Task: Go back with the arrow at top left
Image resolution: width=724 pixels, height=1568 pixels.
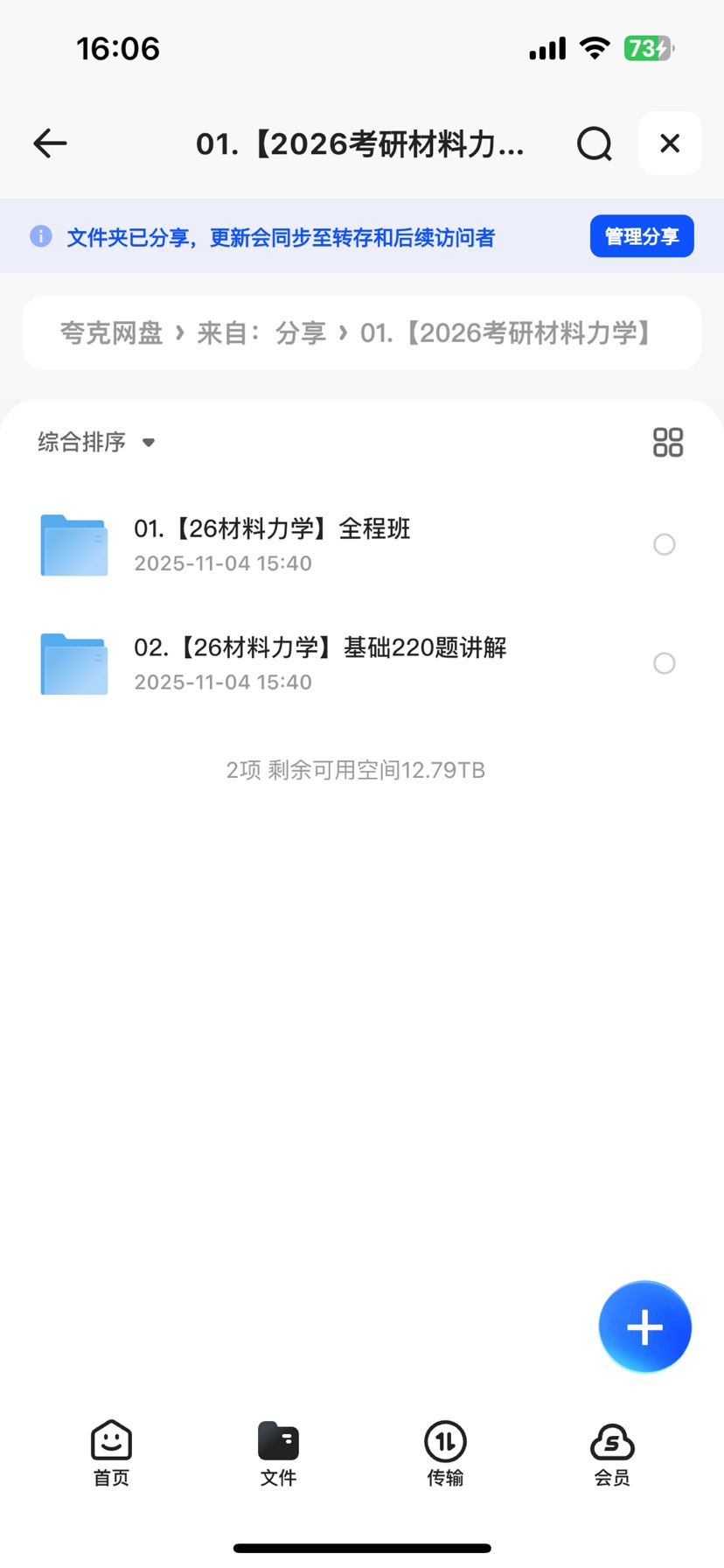Action: [49, 143]
